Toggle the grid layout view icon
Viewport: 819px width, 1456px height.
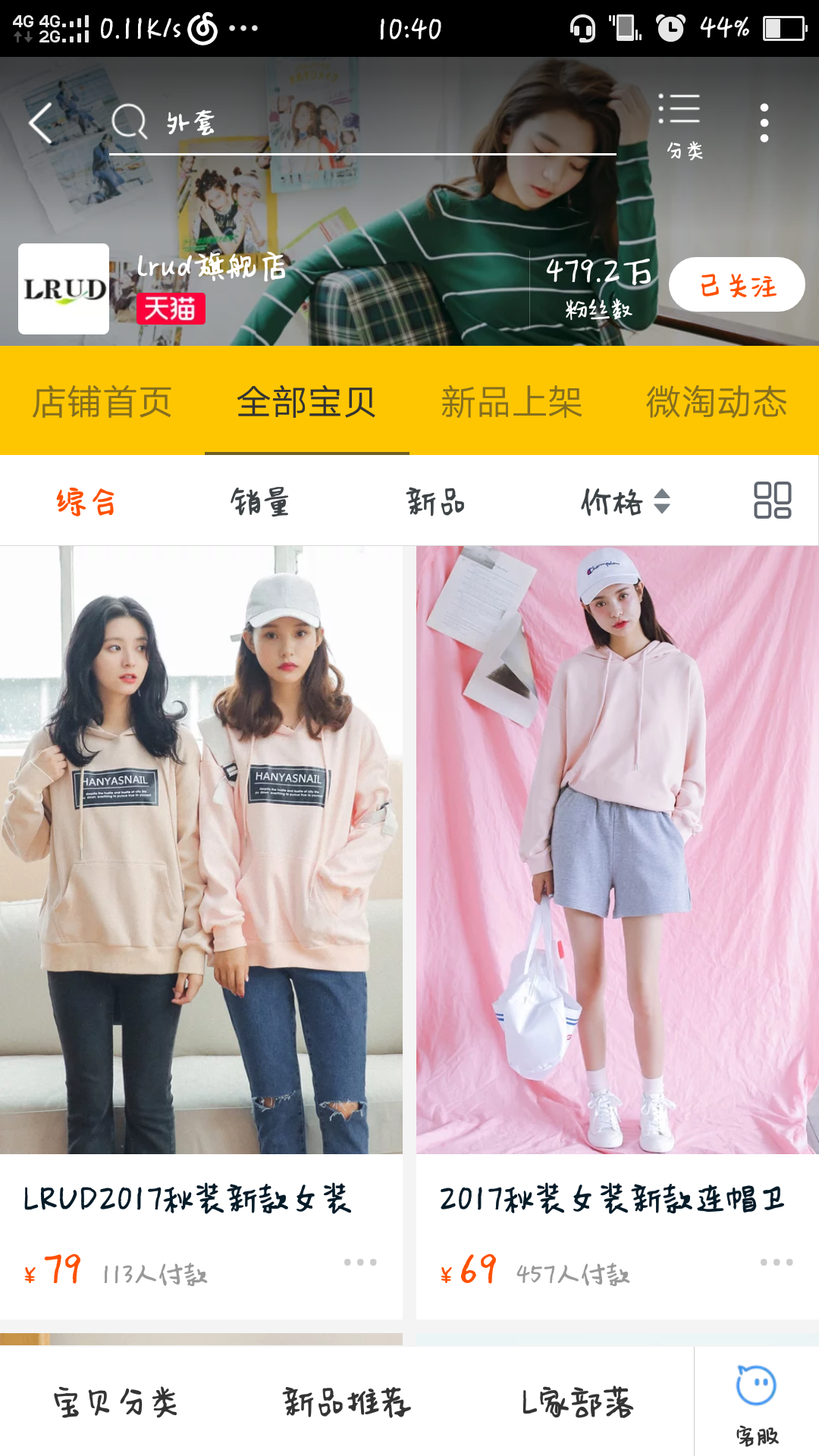coord(773,500)
